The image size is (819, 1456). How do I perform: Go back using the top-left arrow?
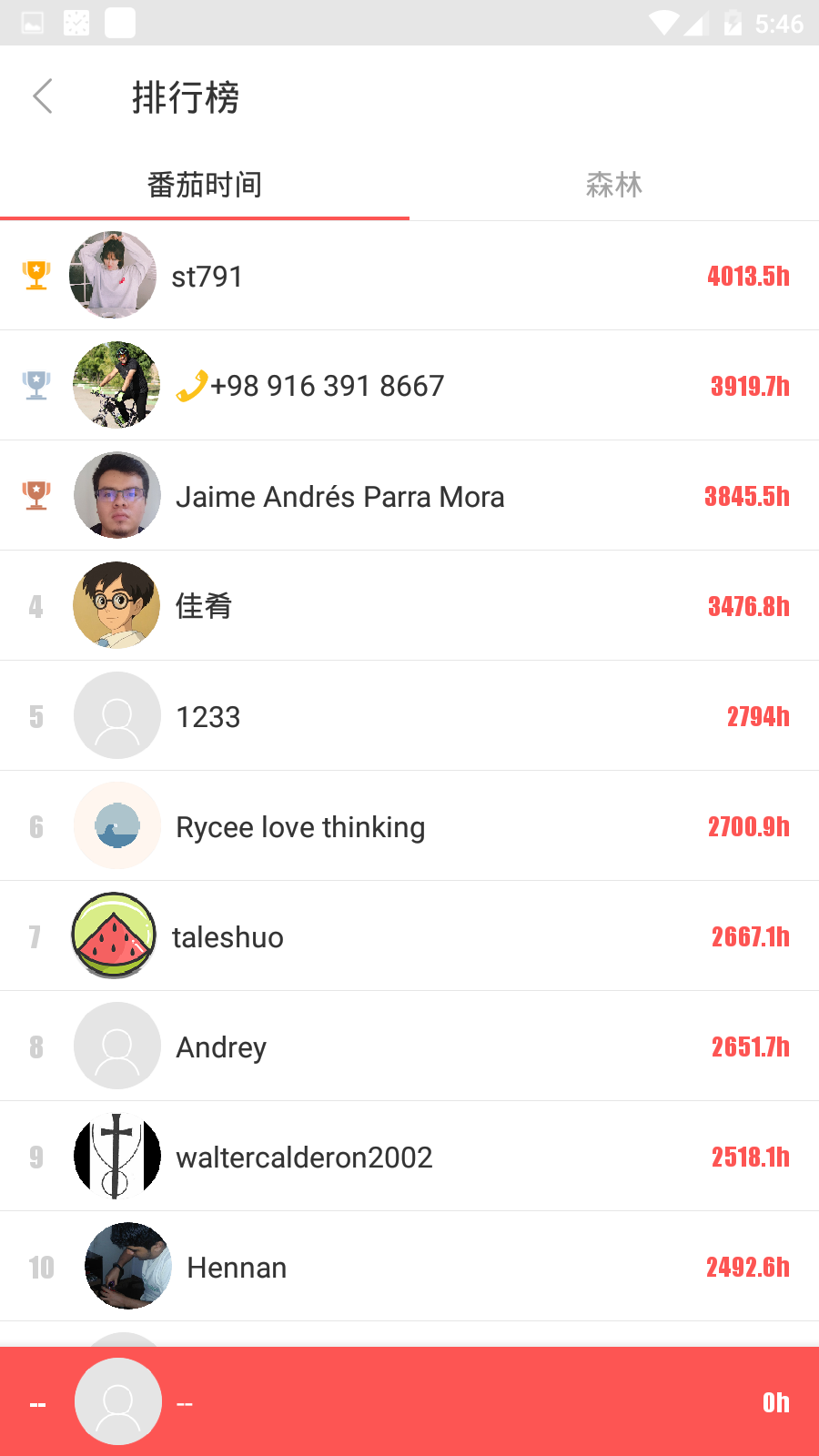[x=43, y=96]
